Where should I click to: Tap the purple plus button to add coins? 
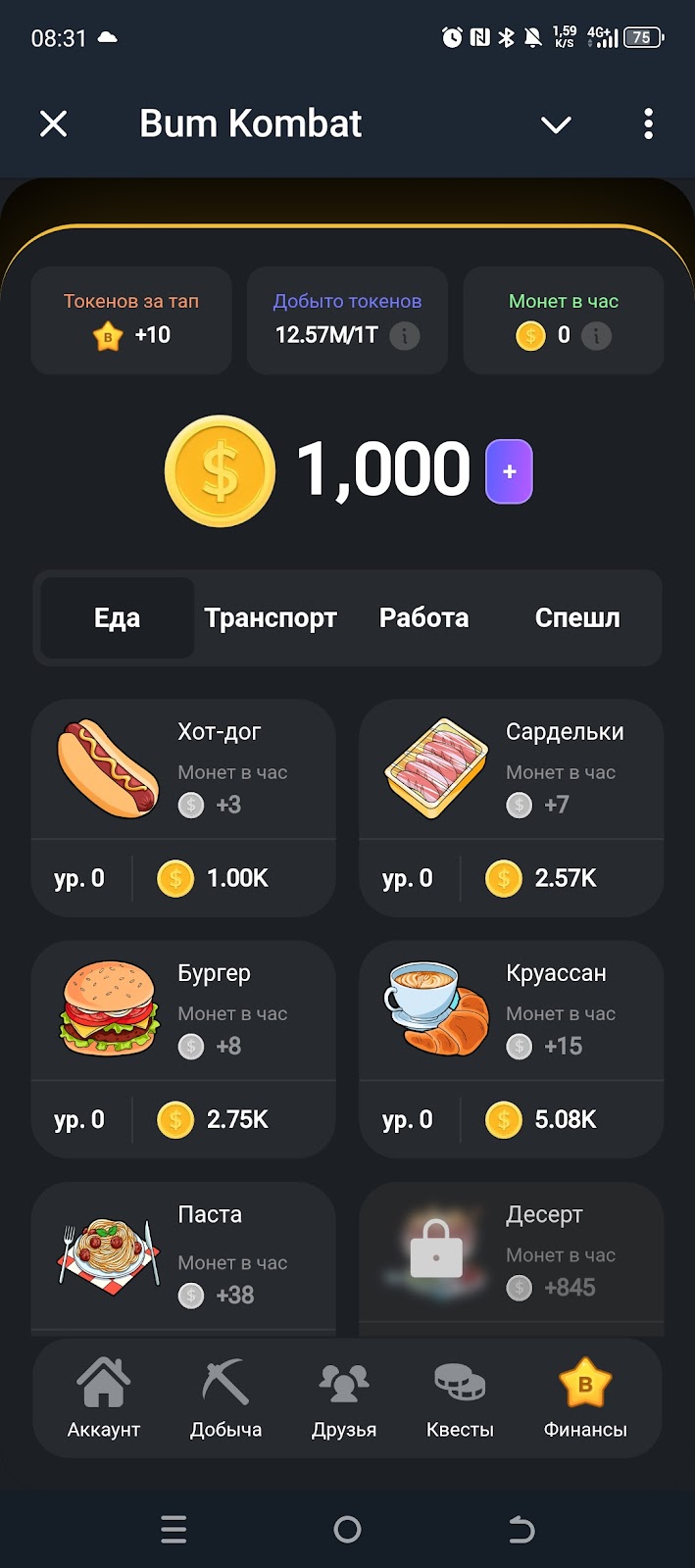pos(509,471)
